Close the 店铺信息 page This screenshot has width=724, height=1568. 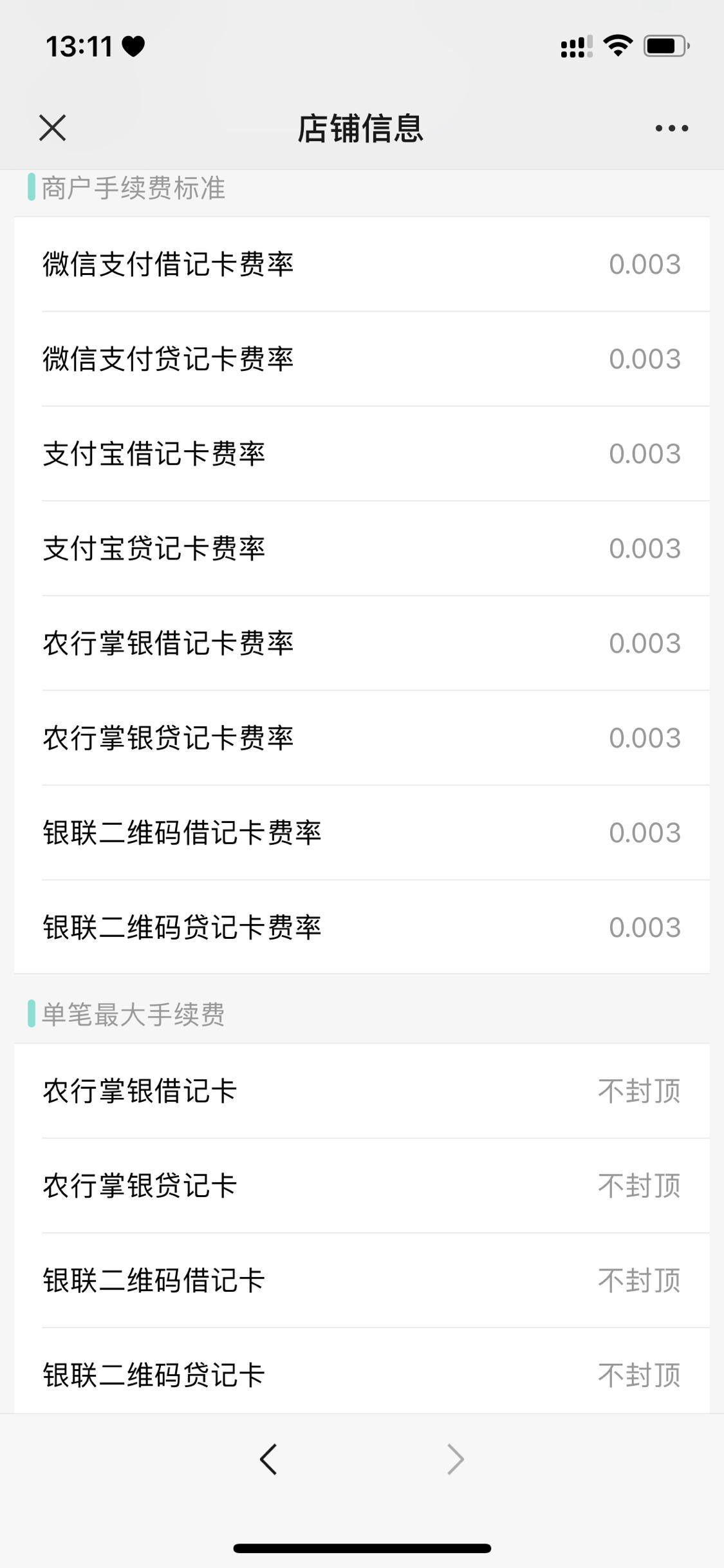coord(52,128)
